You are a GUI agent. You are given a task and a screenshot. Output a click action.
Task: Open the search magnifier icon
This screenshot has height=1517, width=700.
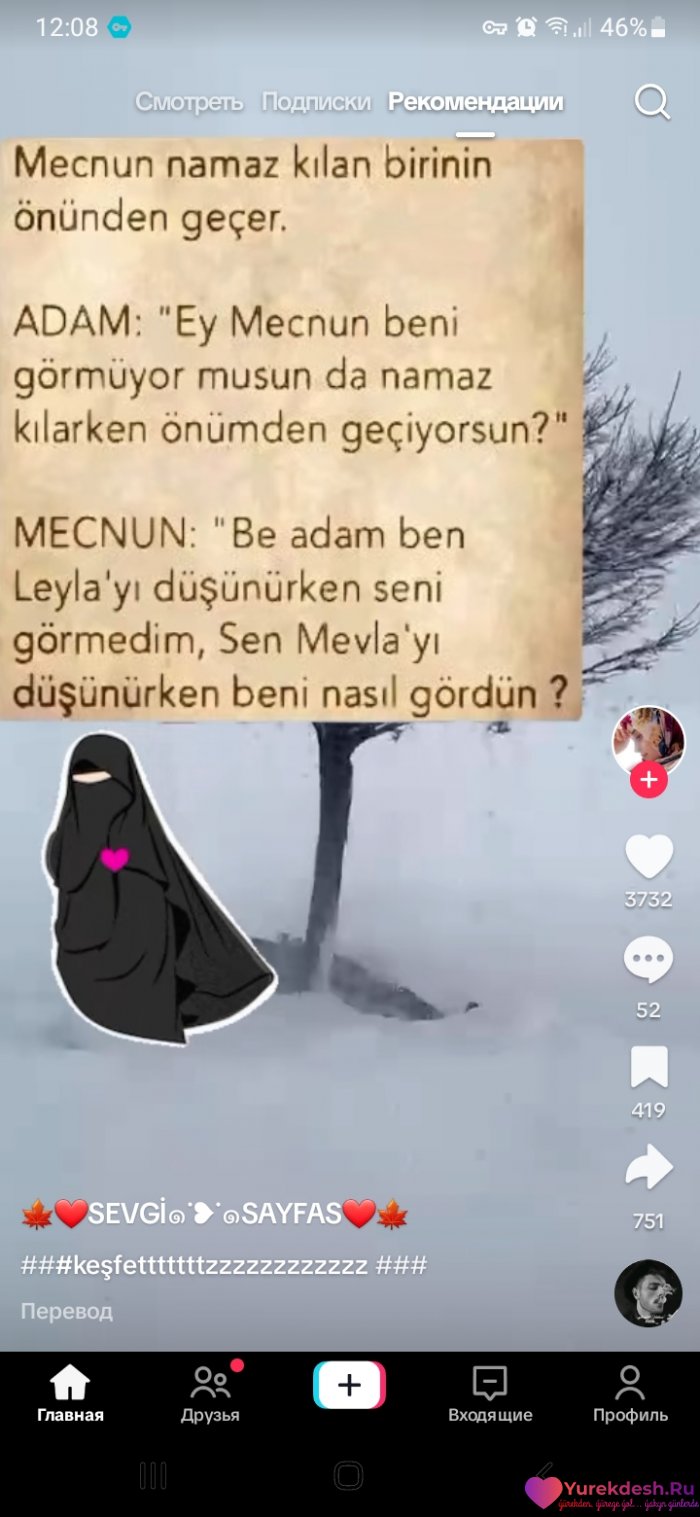tap(652, 101)
